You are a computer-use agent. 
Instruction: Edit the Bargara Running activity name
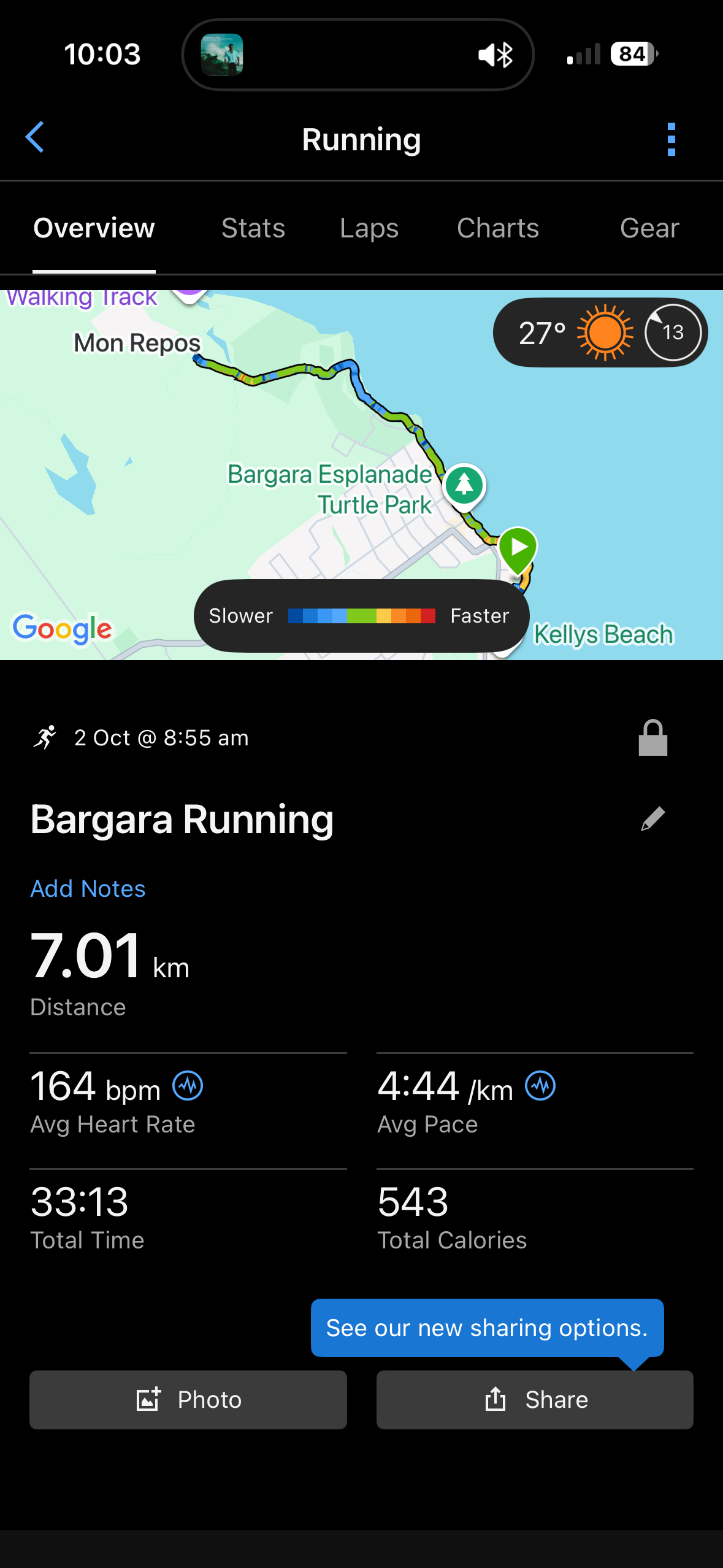click(652, 819)
